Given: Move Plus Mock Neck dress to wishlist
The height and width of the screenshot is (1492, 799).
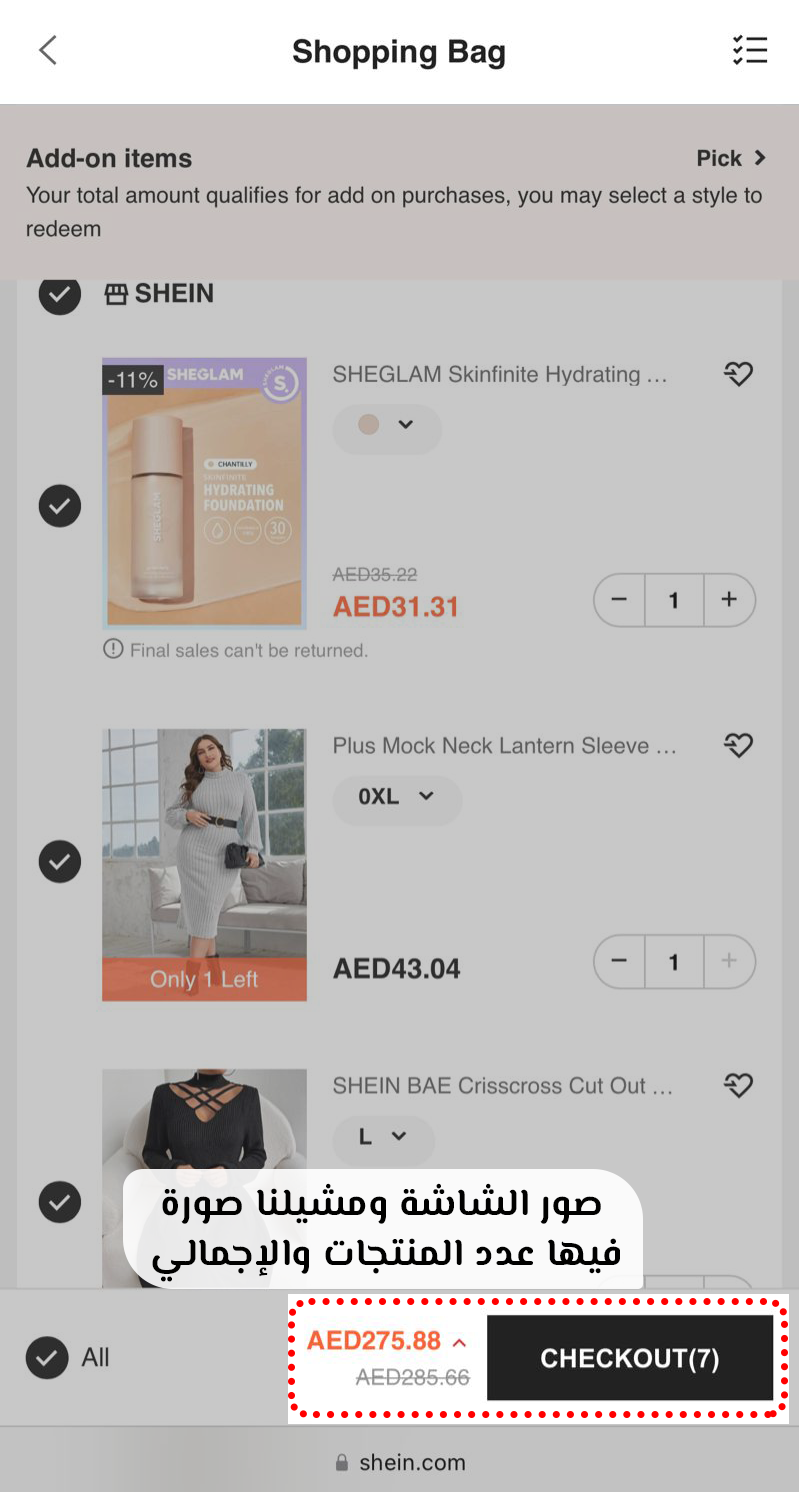Looking at the screenshot, I should click(x=738, y=746).
